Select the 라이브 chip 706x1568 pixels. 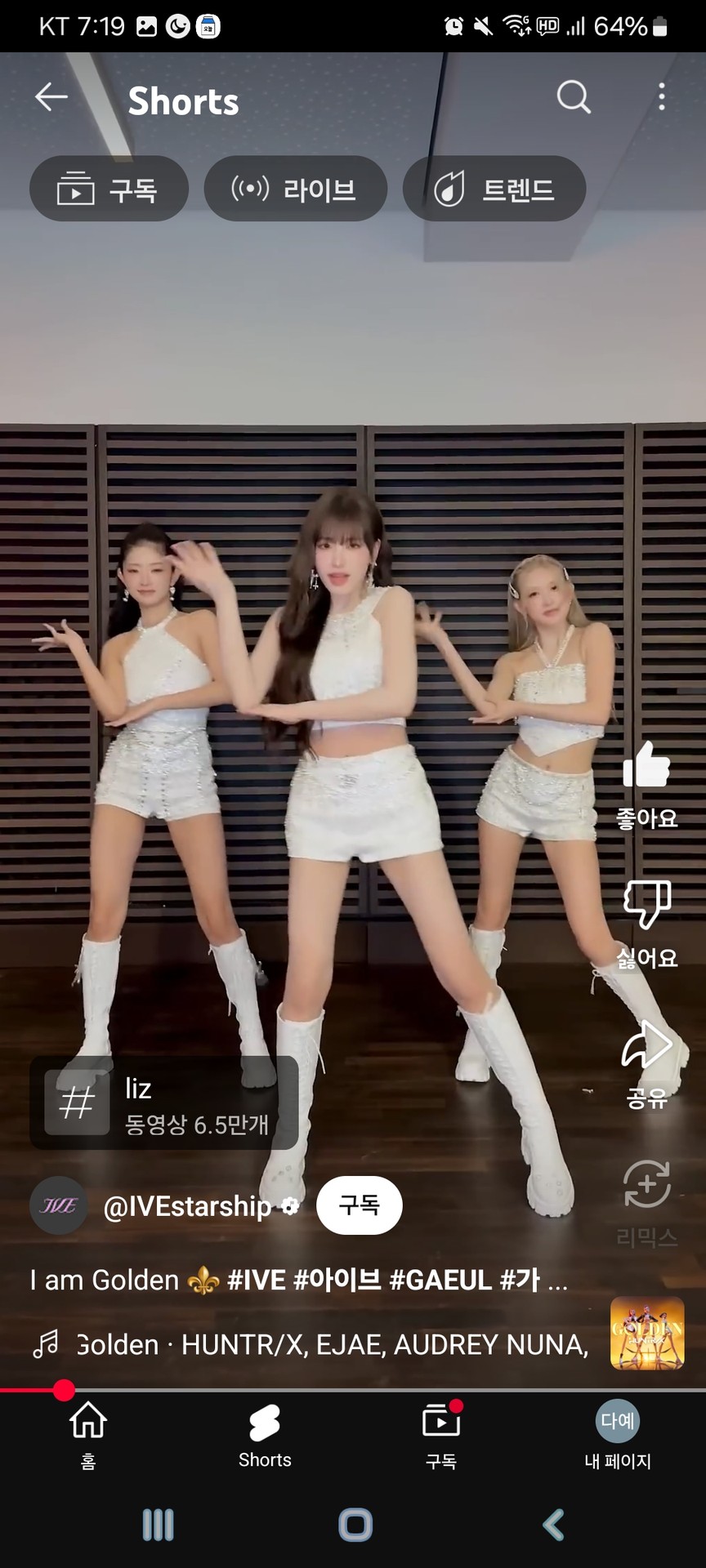tap(295, 189)
